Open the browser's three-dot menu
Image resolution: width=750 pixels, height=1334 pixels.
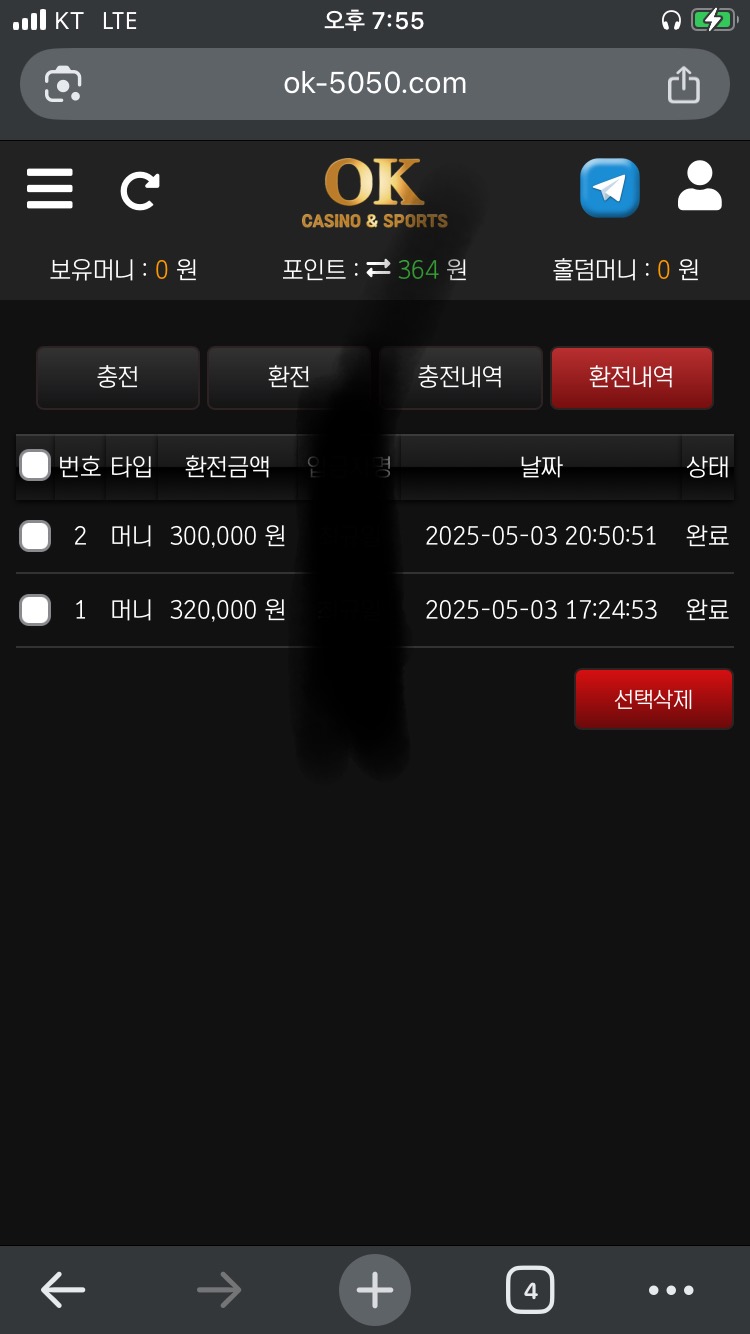point(670,1290)
